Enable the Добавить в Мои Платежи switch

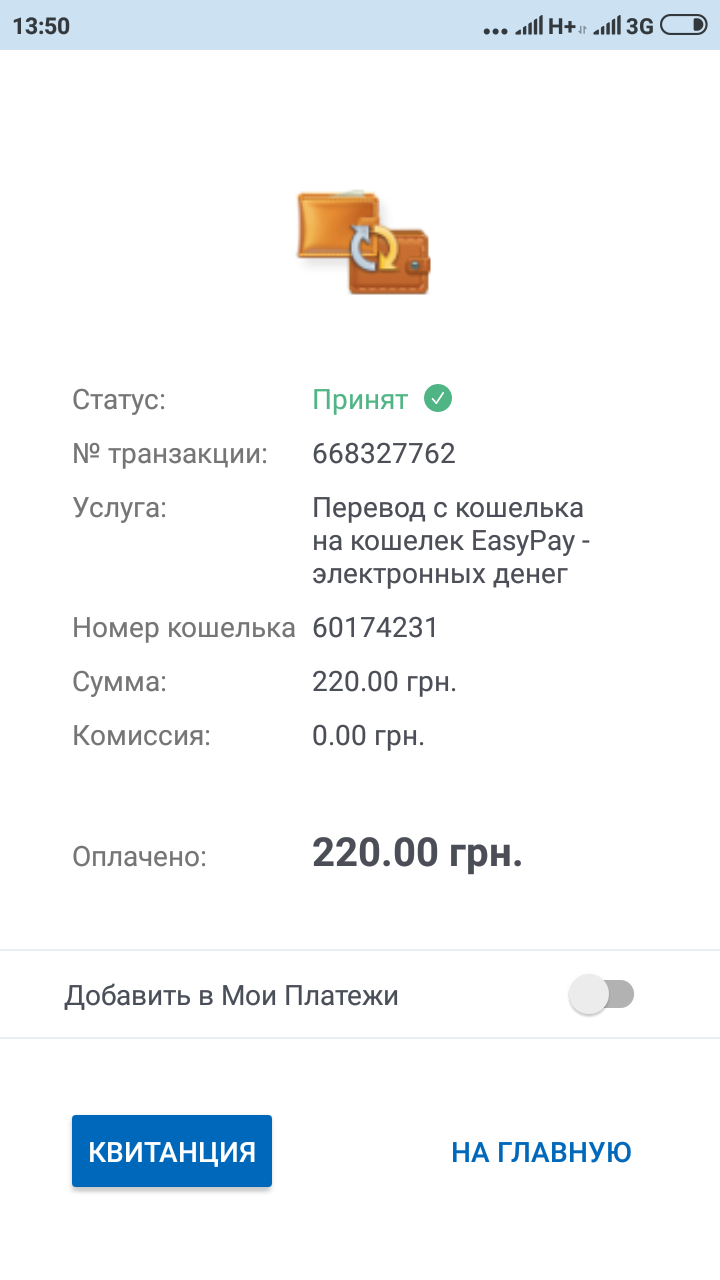[601, 995]
